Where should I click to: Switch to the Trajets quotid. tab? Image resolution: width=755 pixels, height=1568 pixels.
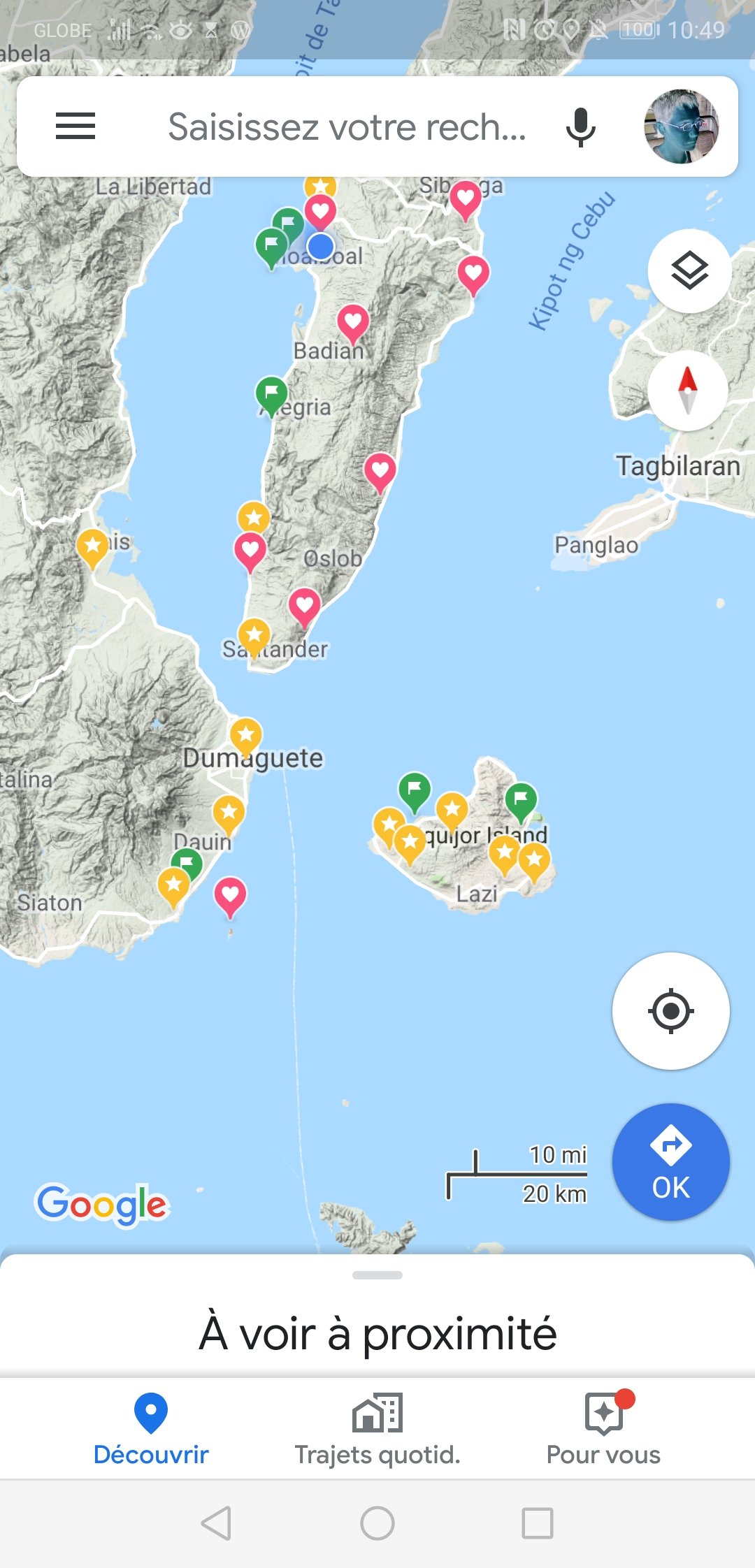click(377, 1428)
